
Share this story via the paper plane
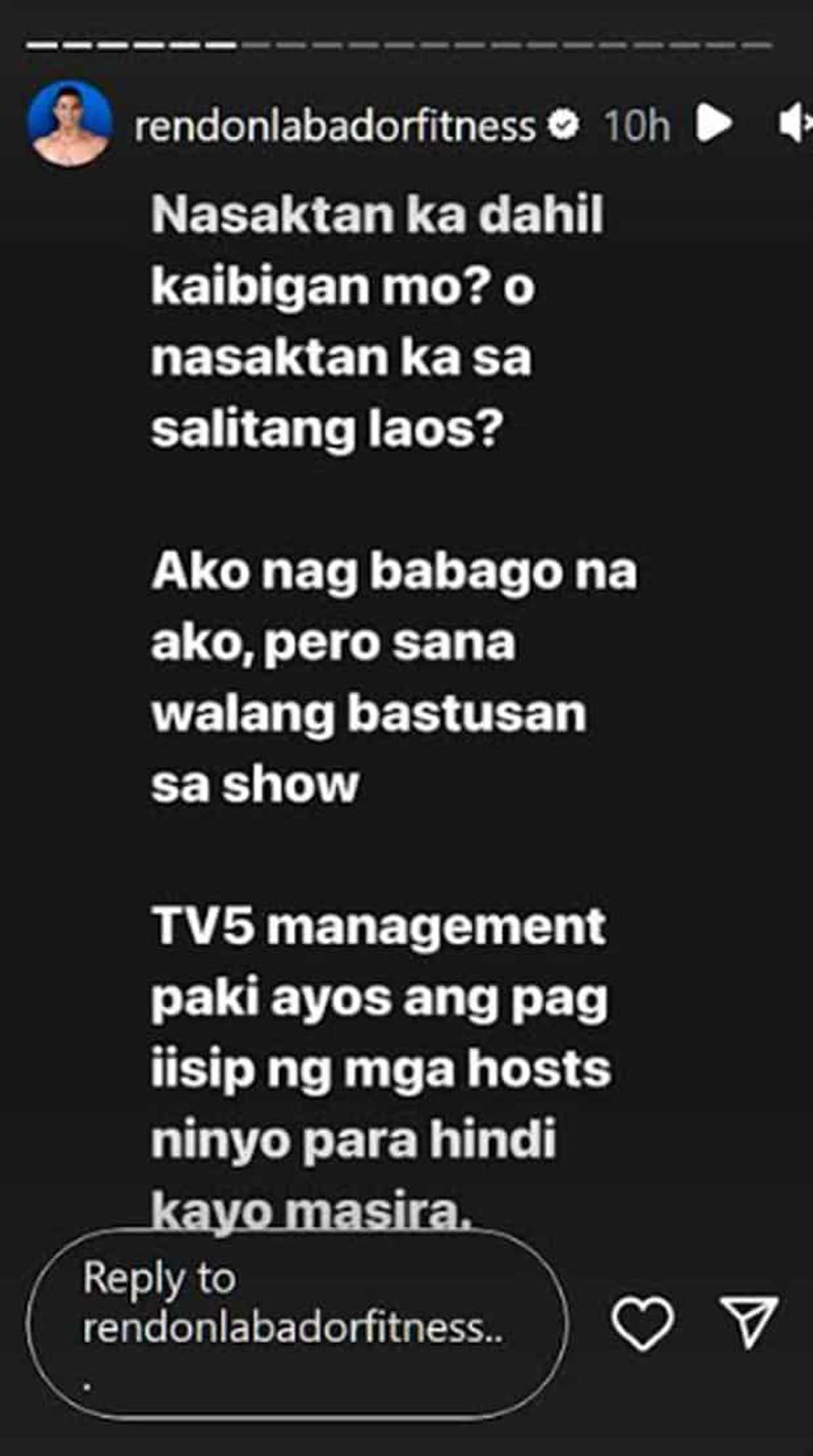coord(749,1322)
